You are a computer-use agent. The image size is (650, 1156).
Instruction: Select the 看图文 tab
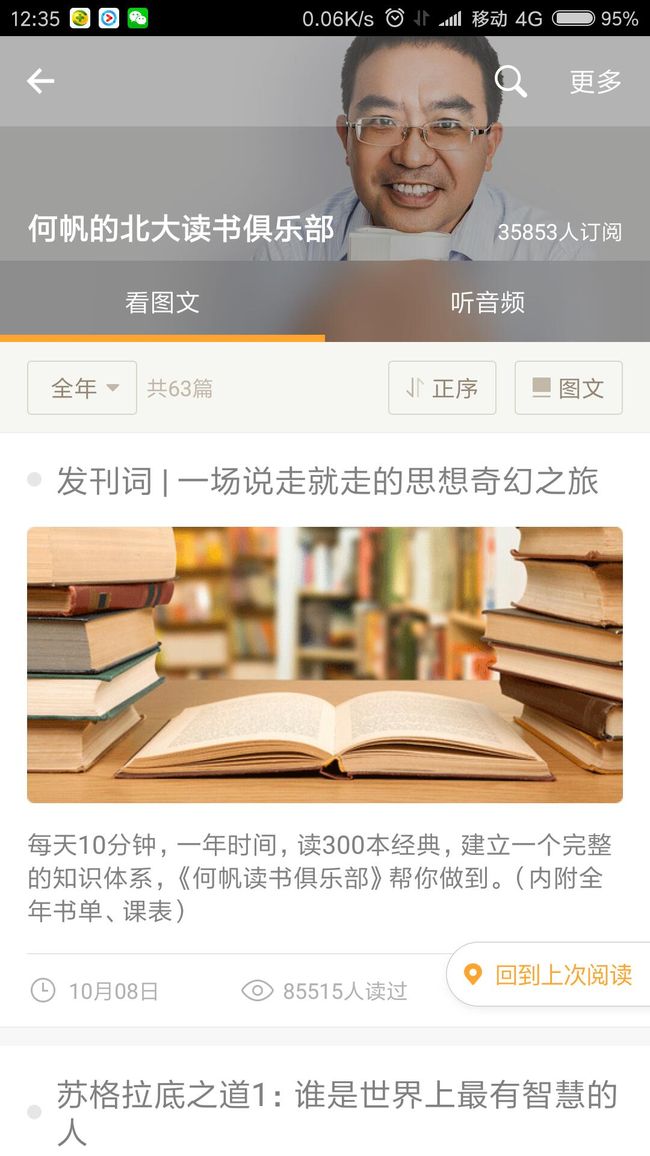162,302
